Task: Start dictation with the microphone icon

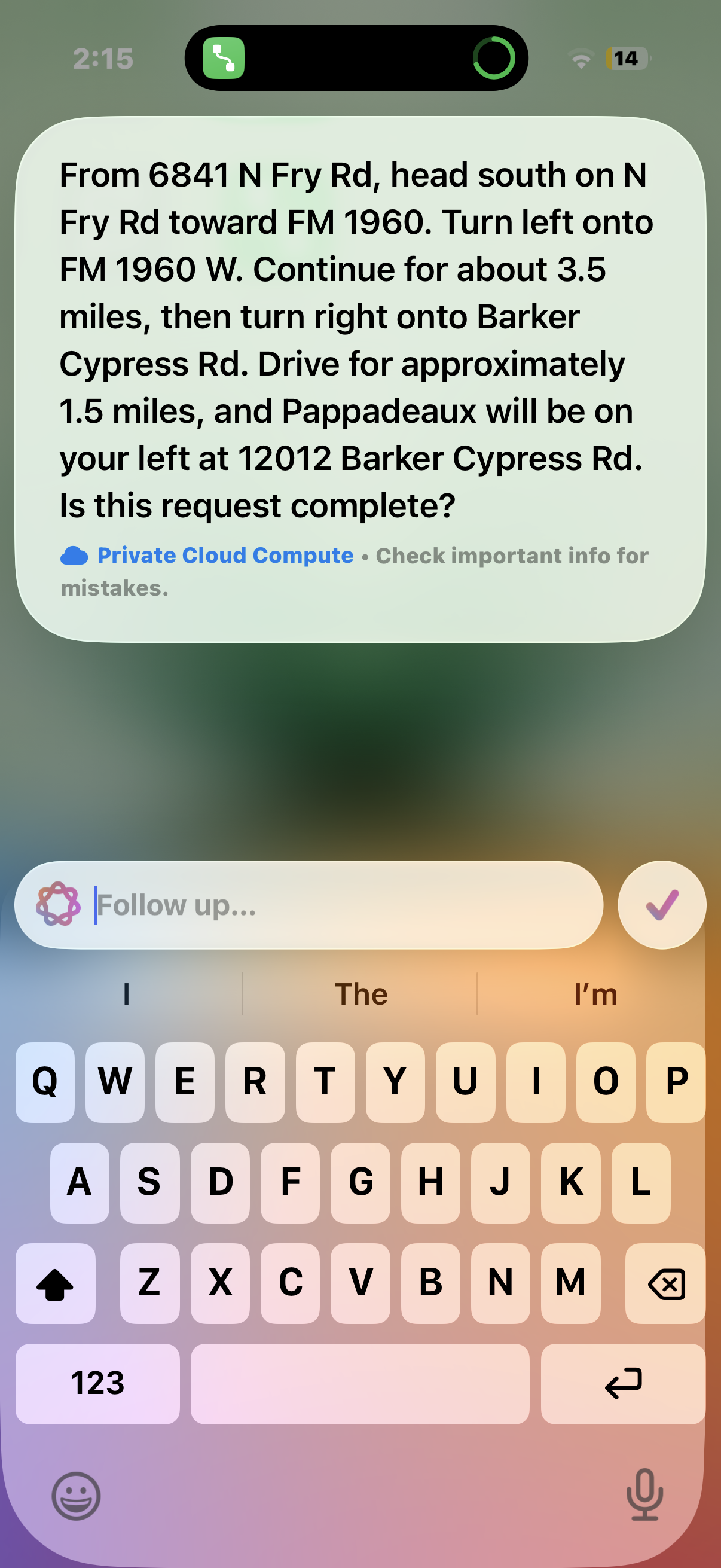Action: click(x=644, y=1495)
